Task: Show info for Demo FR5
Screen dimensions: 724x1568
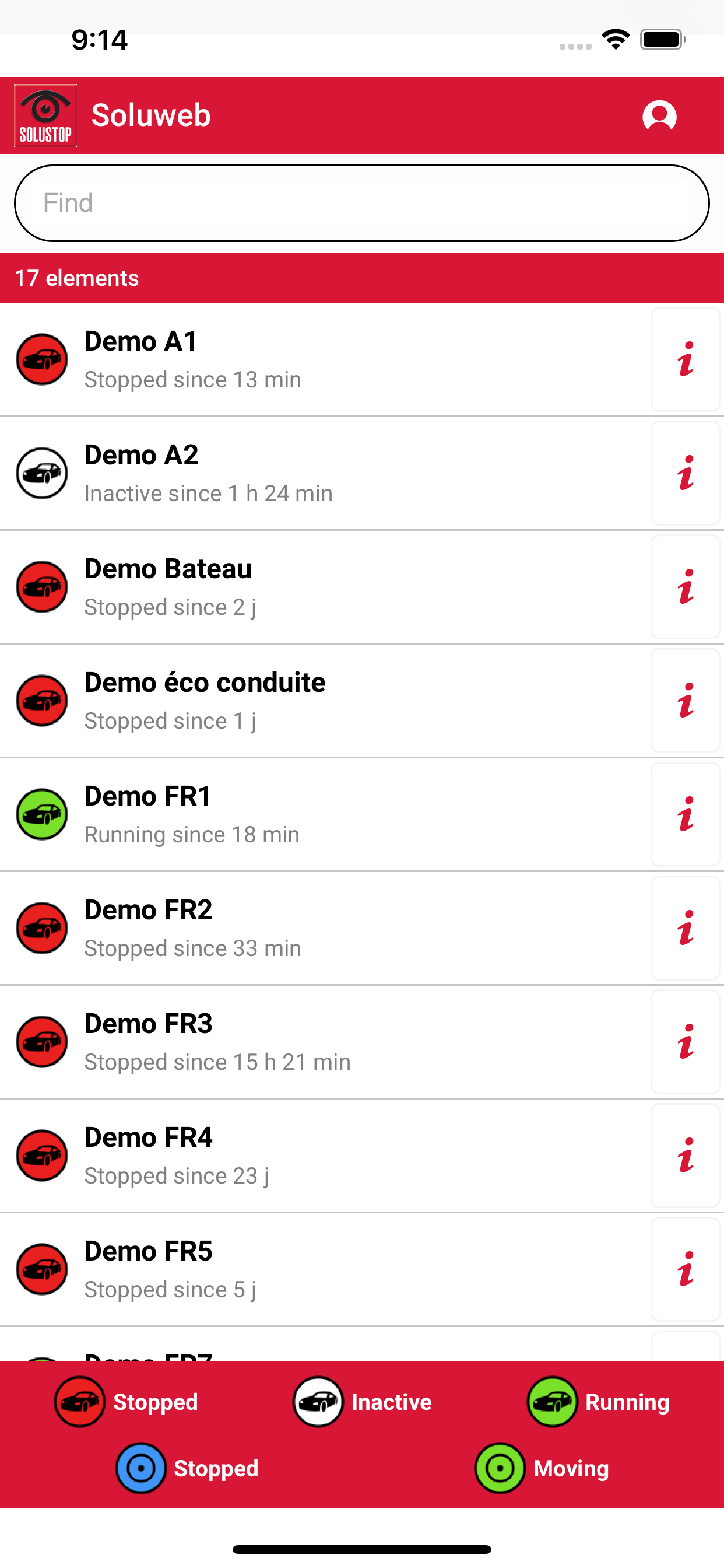Action: coord(686,1270)
